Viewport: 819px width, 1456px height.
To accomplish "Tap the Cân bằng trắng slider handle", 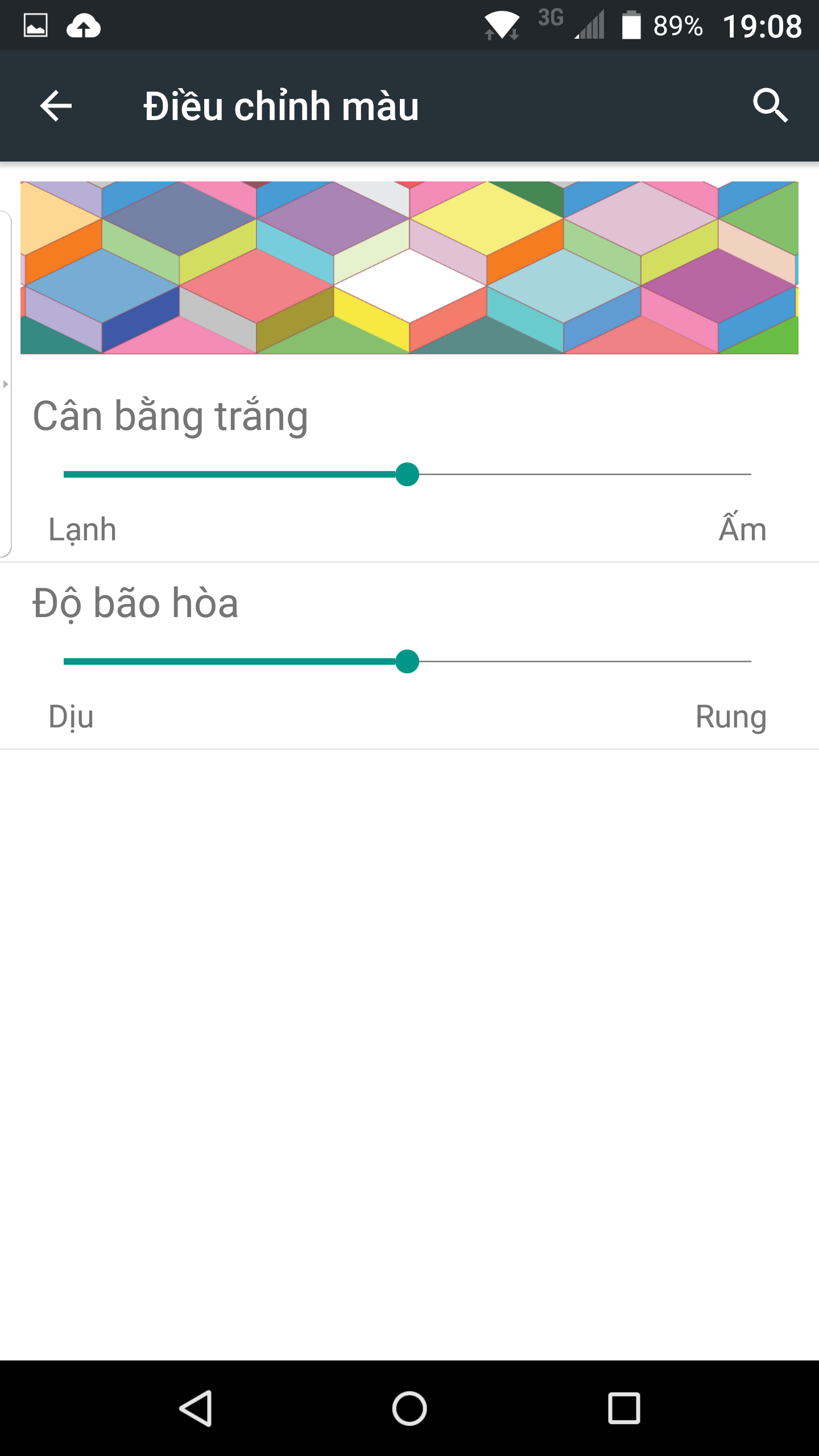I will pyautogui.click(x=407, y=474).
